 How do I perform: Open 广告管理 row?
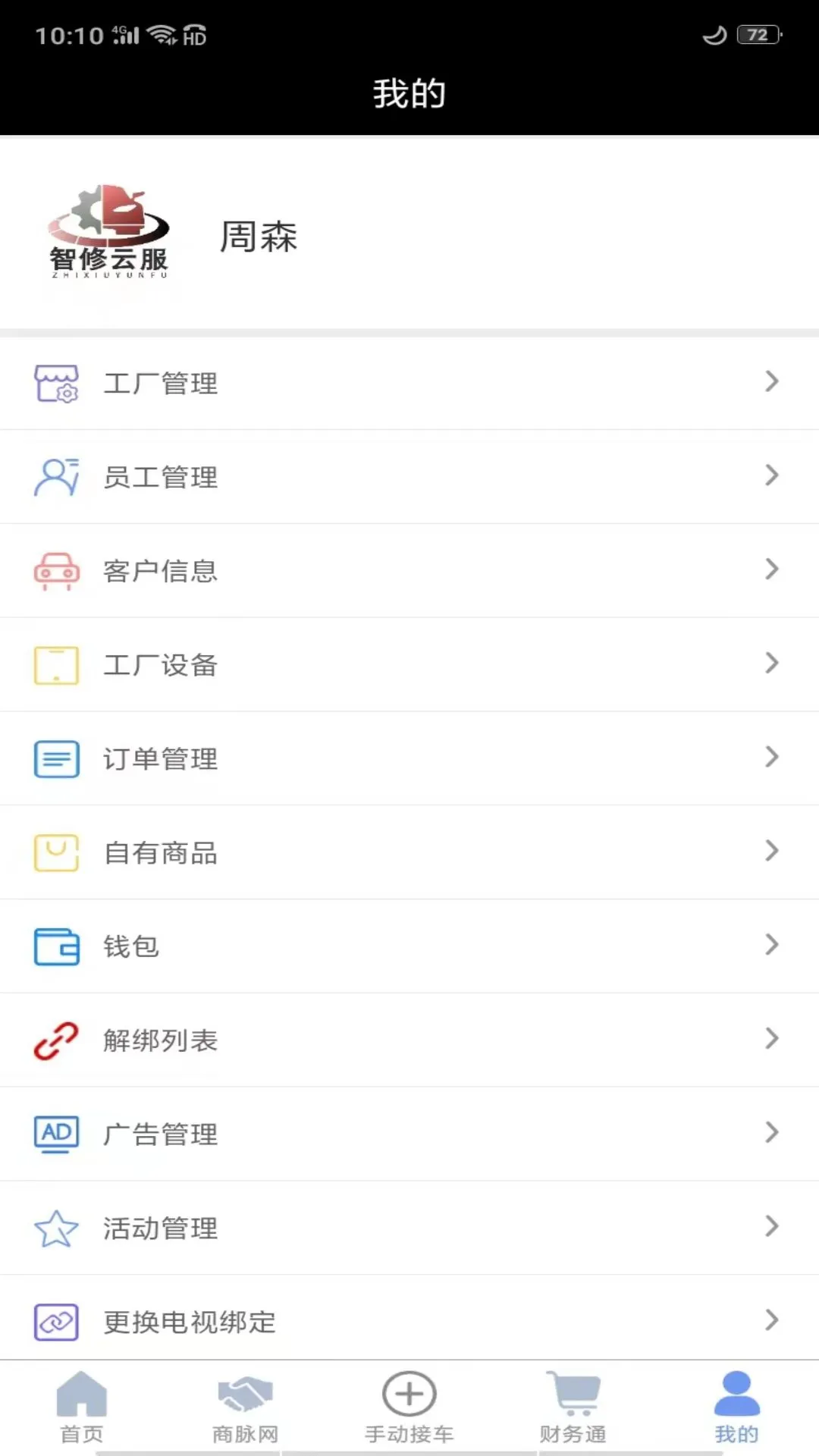point(409,1134)
